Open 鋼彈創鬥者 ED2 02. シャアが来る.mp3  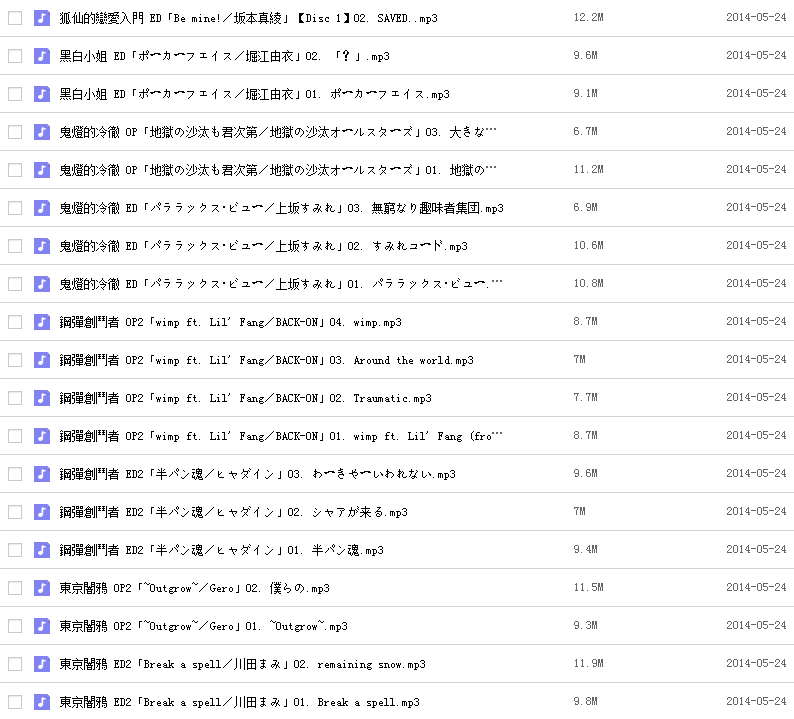pos(233,512)
